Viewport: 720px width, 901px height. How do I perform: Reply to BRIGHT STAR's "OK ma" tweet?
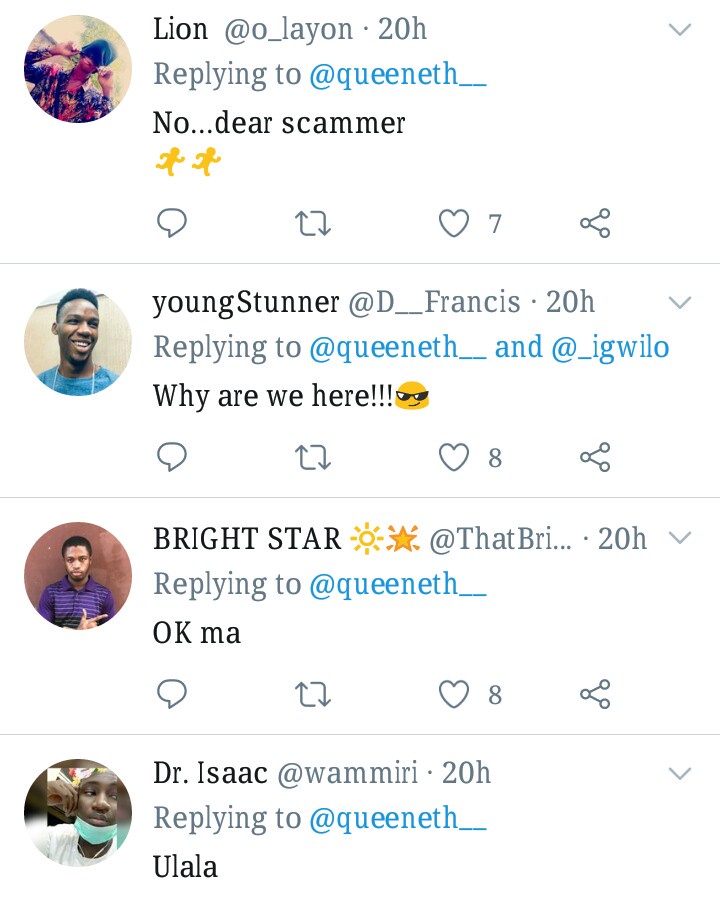[x=172, y=693]
